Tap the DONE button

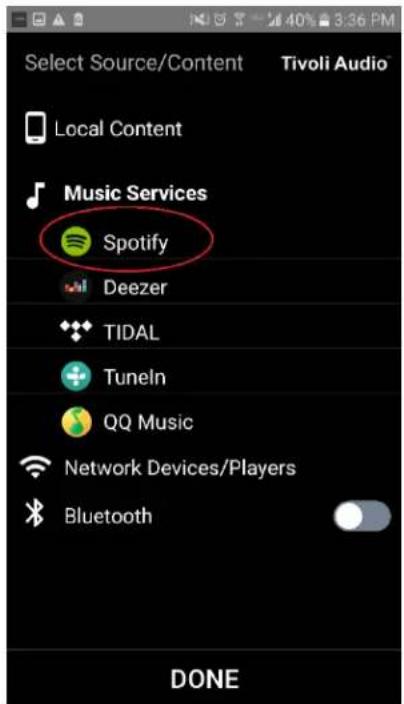click(204, 678)
